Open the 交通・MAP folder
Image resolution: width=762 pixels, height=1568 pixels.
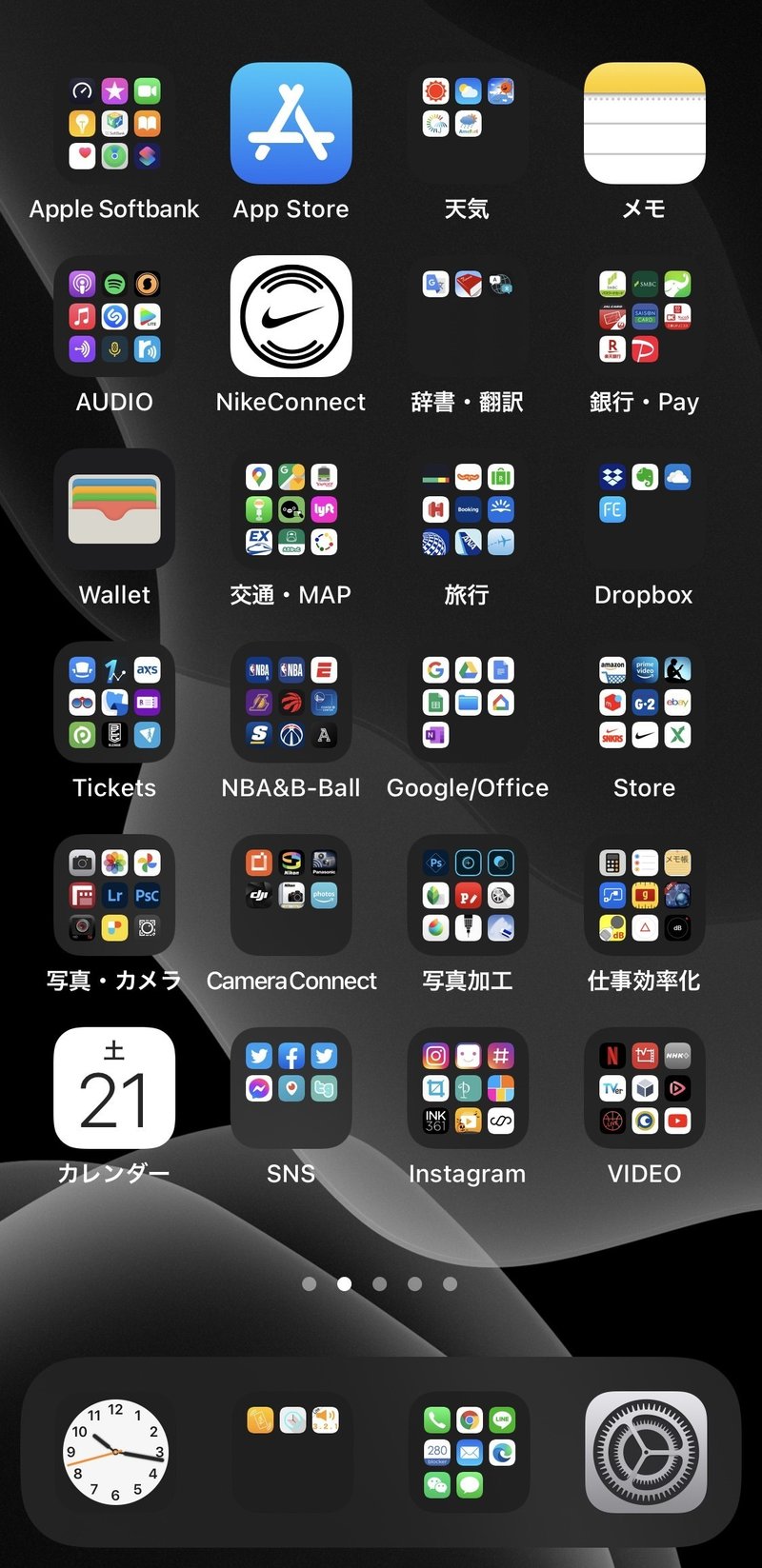click(291, 509)
